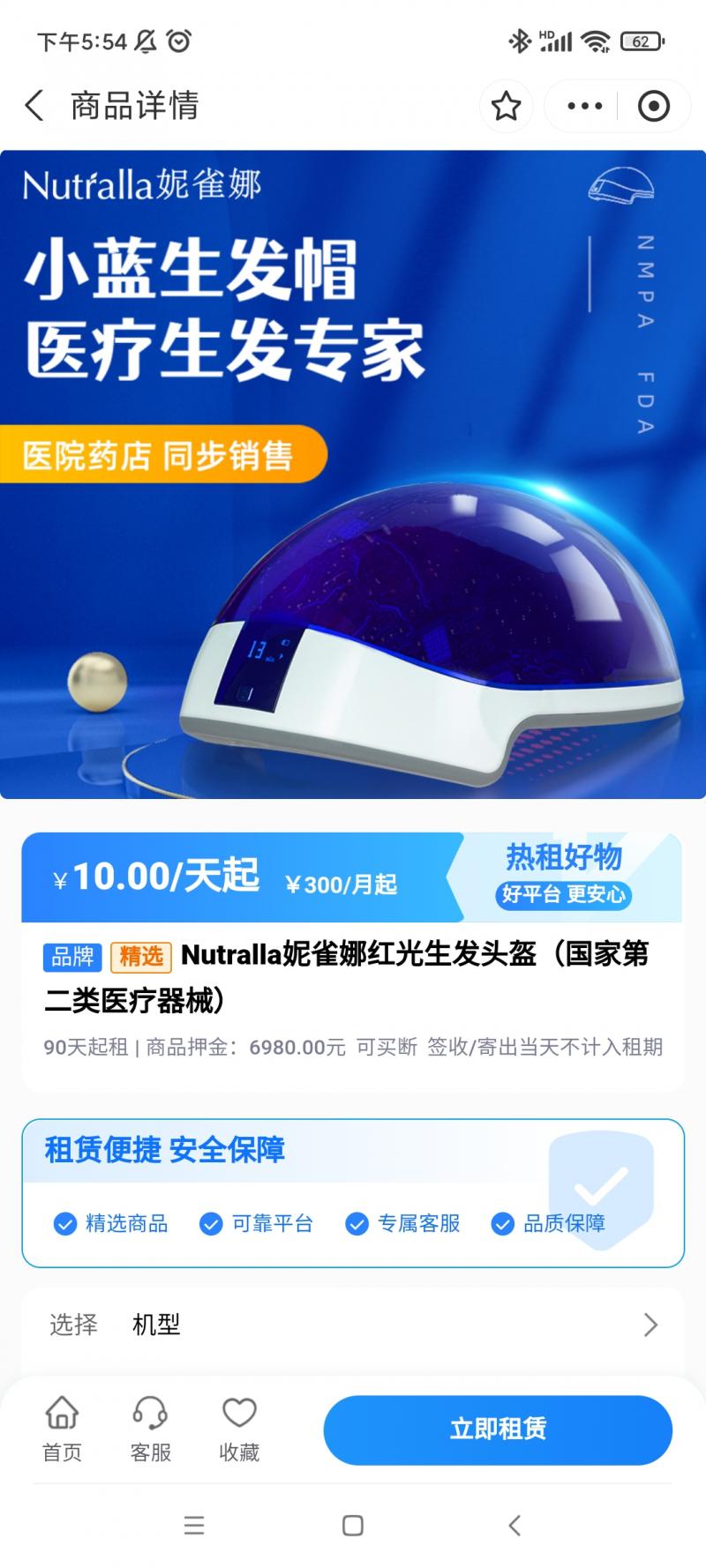Open the Nutralla hair growth helmet product image
The image size is (706, 1568).
tap(353, 474)
